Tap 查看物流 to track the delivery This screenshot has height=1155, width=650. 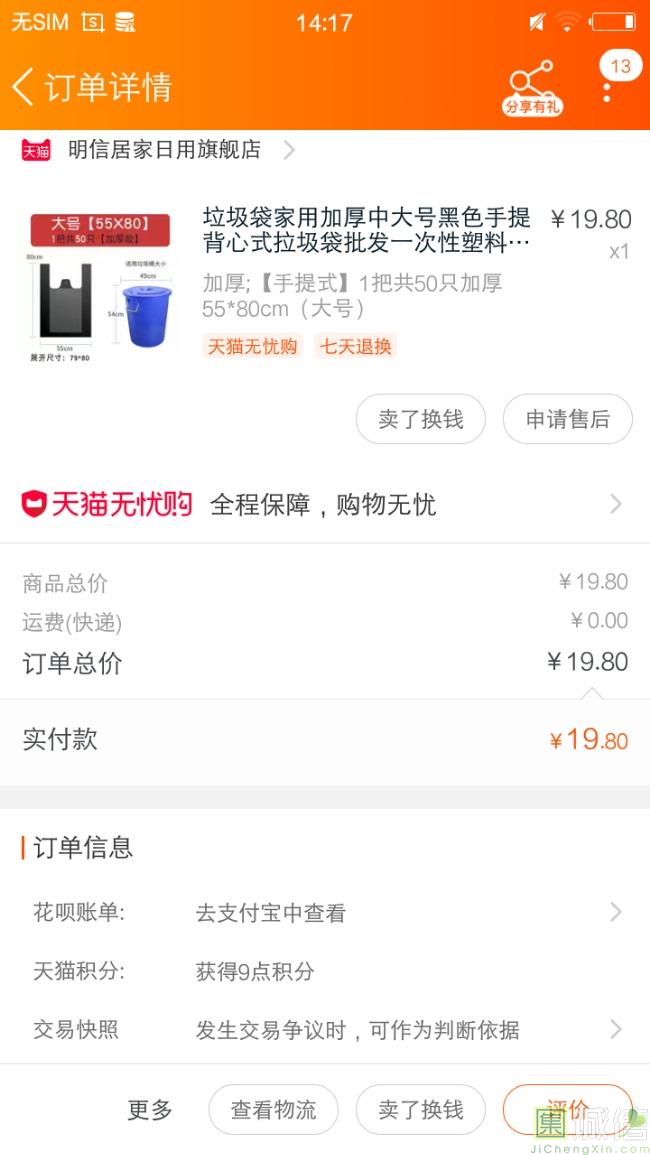coord(273,1109)
